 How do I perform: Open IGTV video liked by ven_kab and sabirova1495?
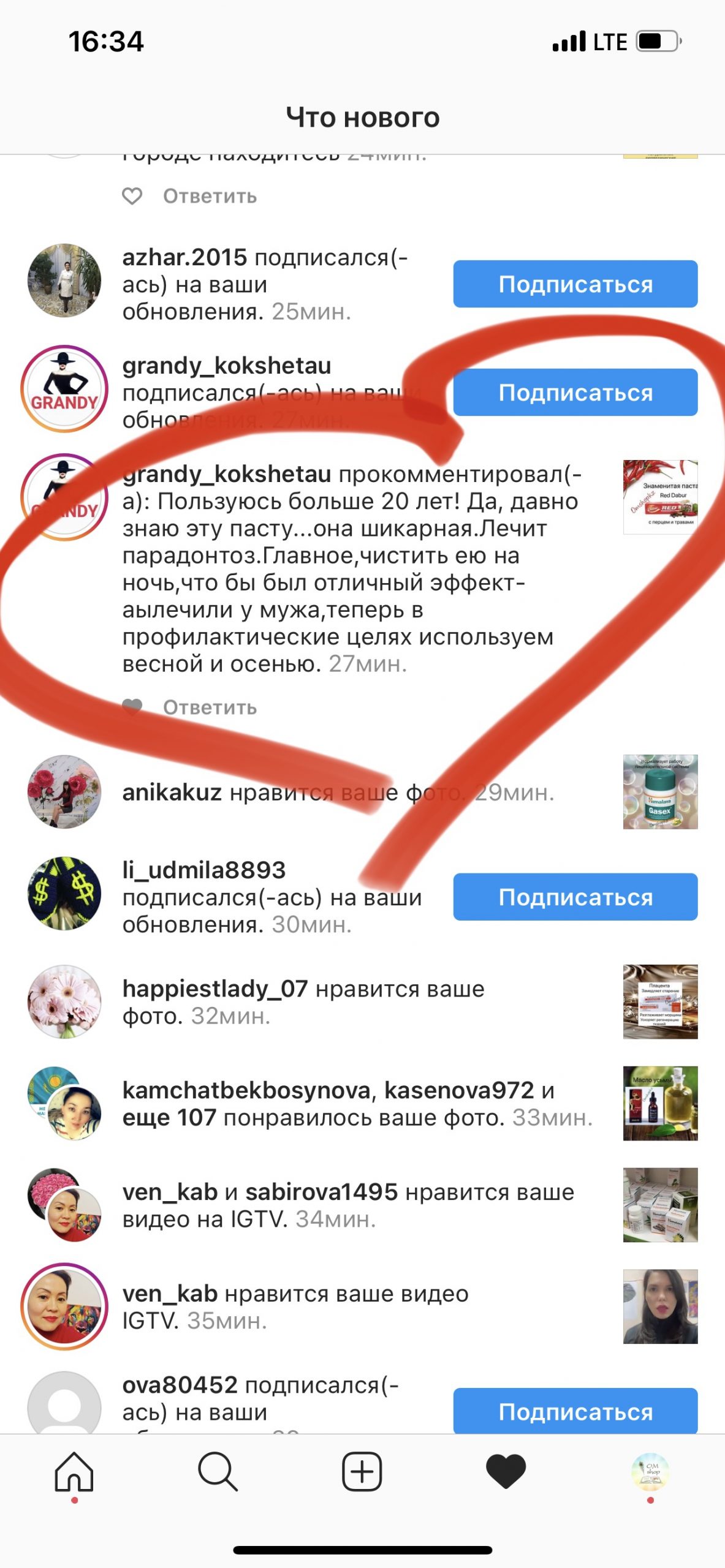coord(660,1205)
